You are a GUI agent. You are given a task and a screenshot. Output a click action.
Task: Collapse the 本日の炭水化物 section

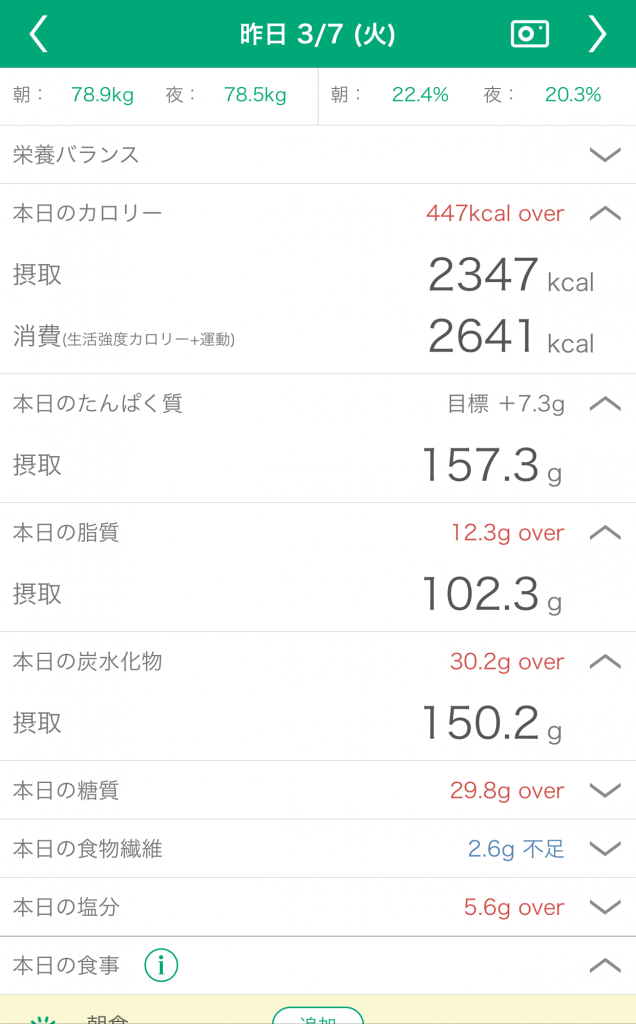(605, 661)
